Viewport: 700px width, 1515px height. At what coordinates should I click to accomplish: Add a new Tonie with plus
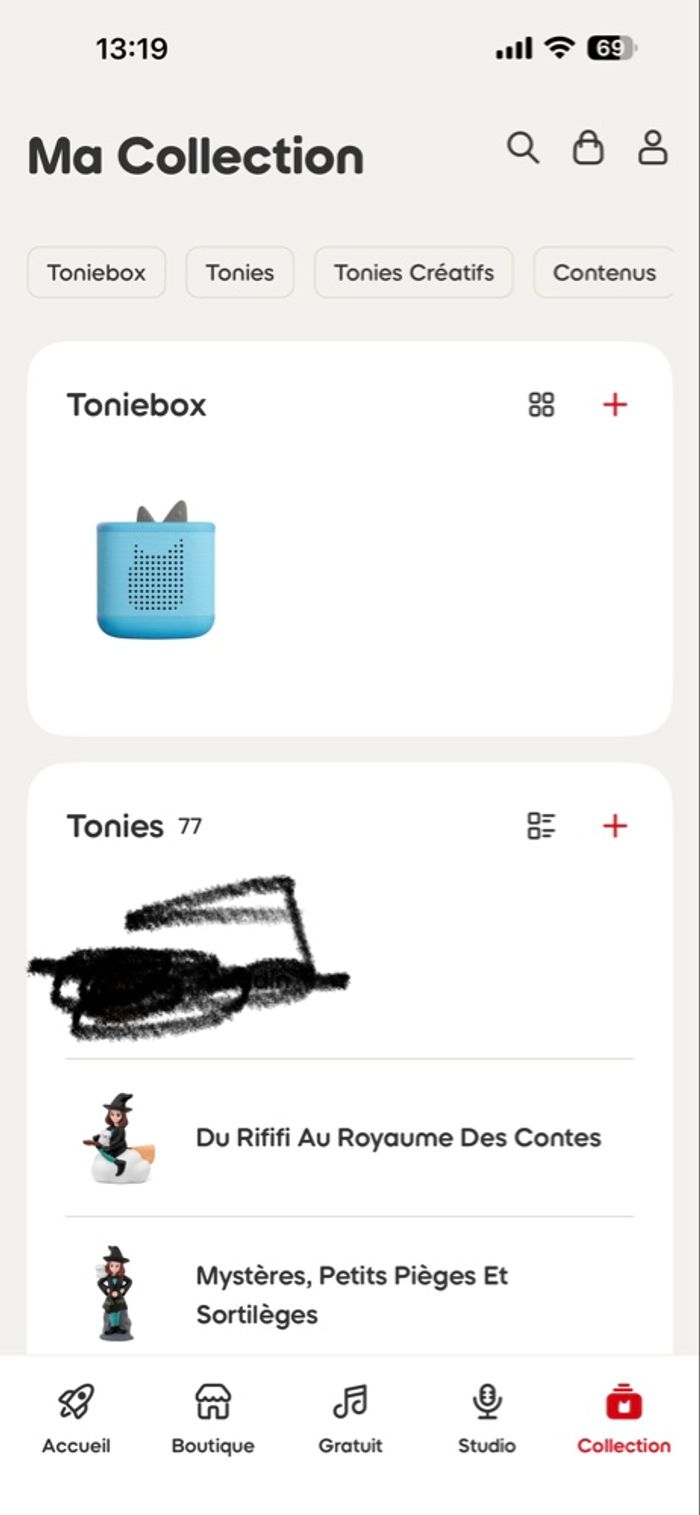pos(615,826)
